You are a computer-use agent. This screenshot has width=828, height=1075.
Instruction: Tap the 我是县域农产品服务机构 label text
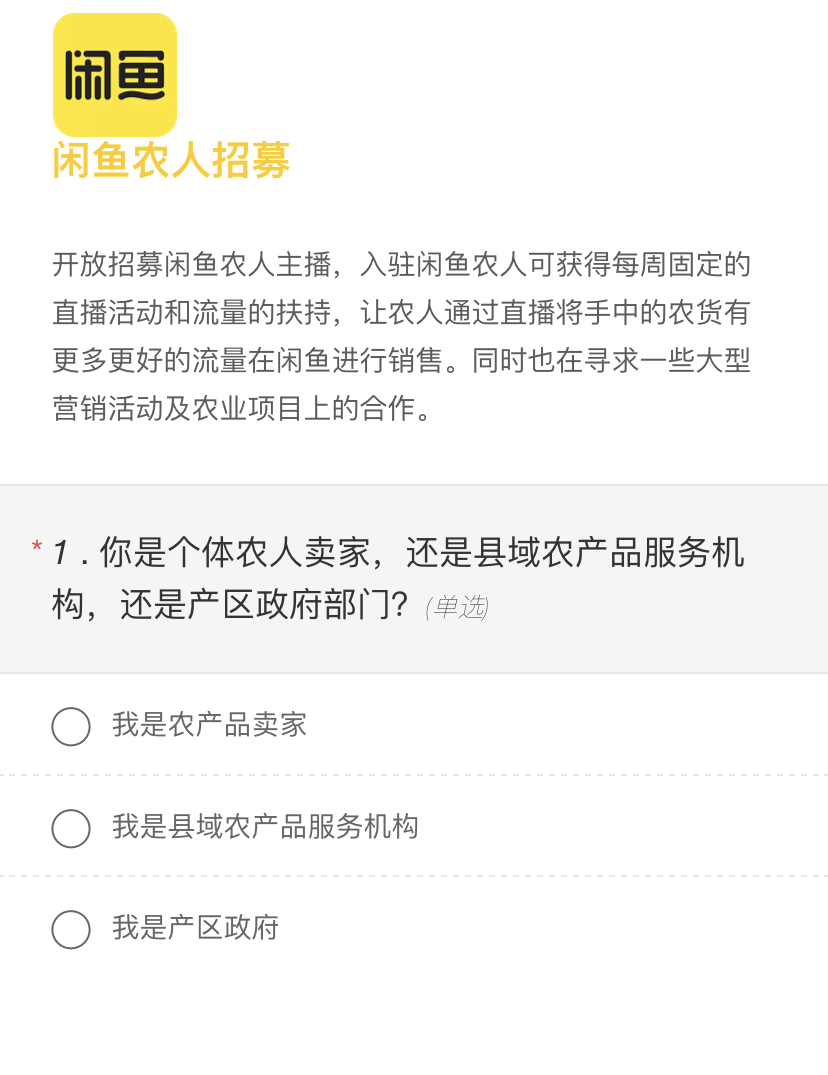(265, 828)
